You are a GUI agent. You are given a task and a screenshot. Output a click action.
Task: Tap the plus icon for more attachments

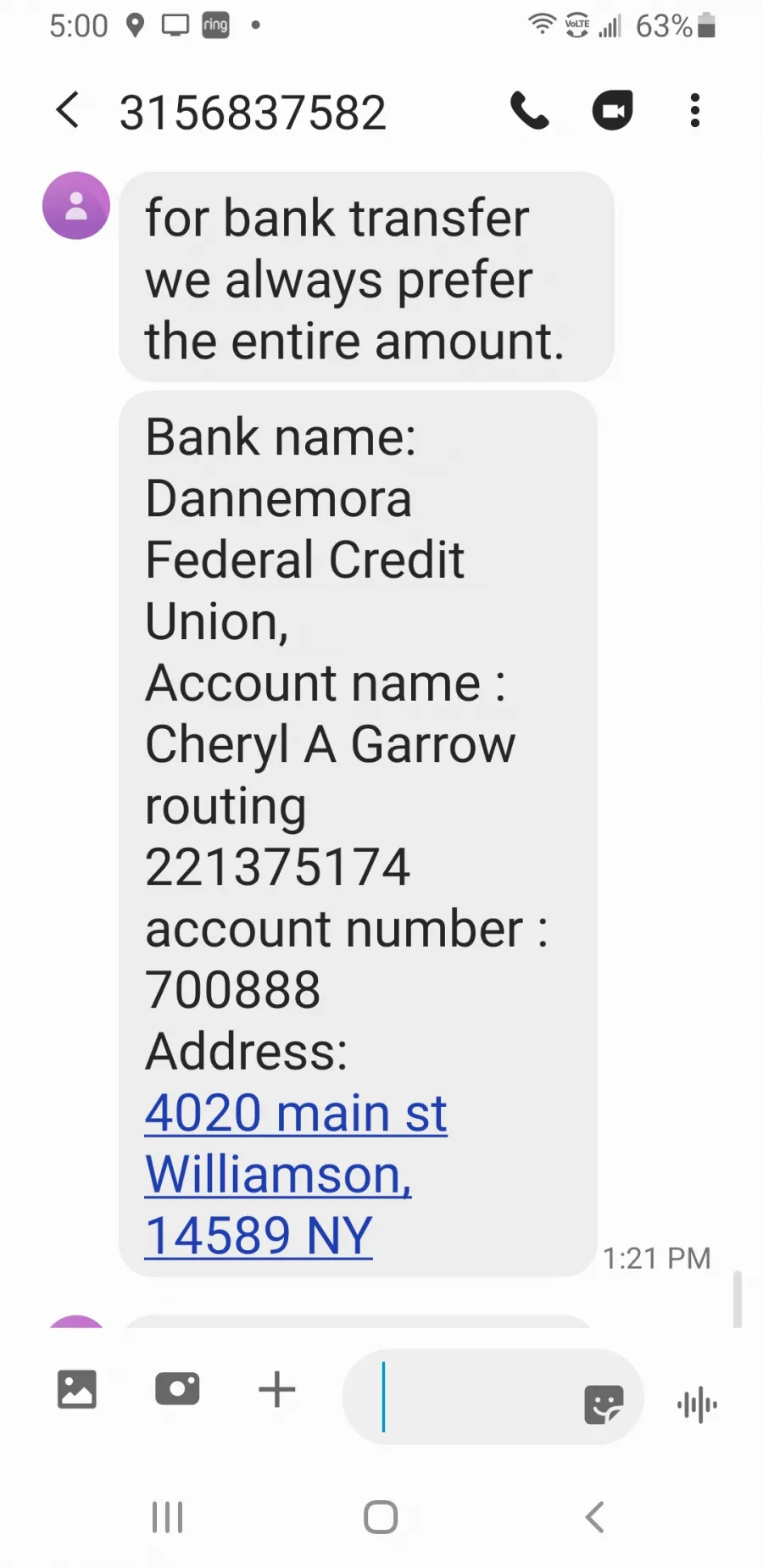point(277,1389)
